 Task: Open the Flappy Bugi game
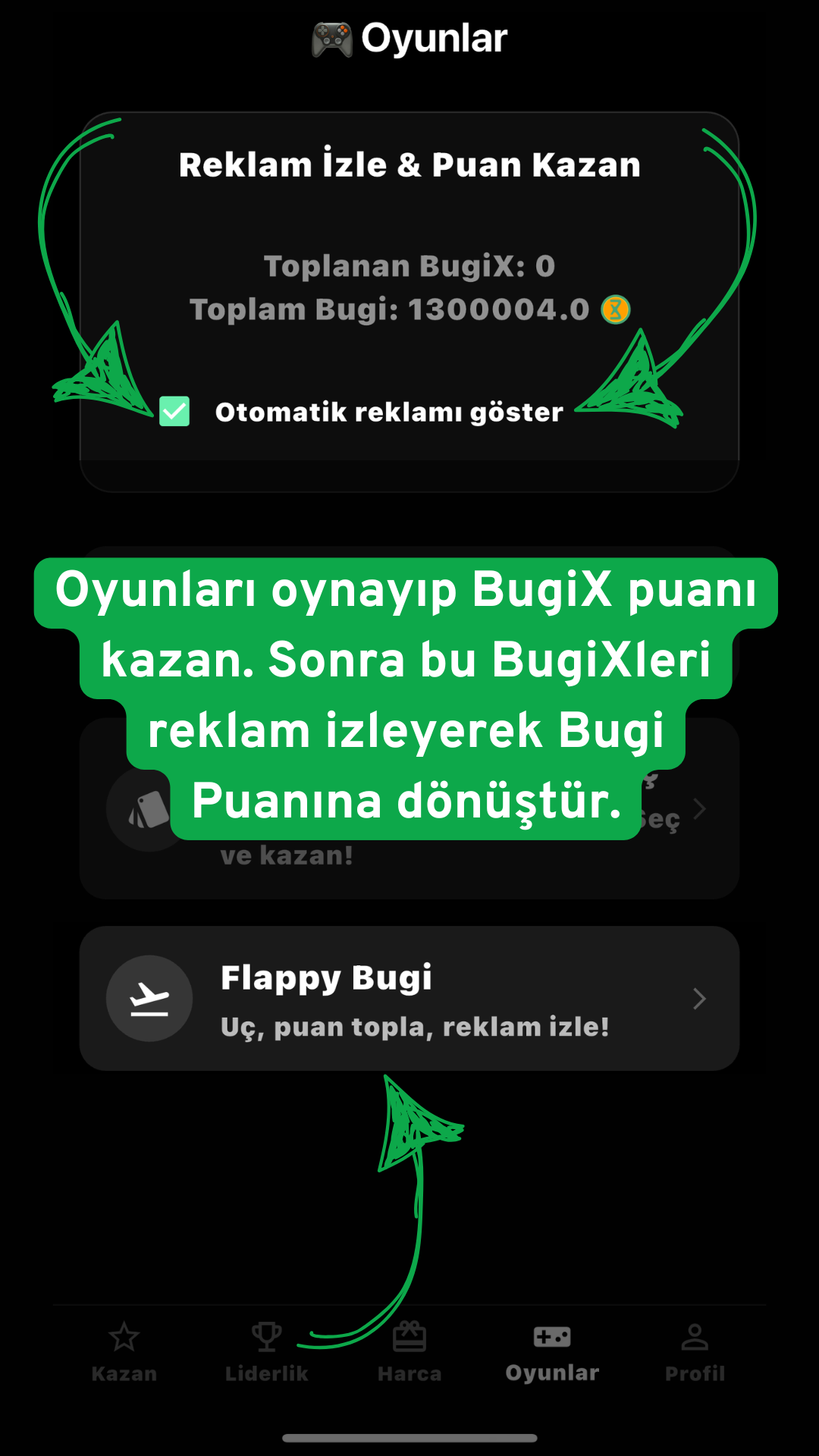click(409, 998)
